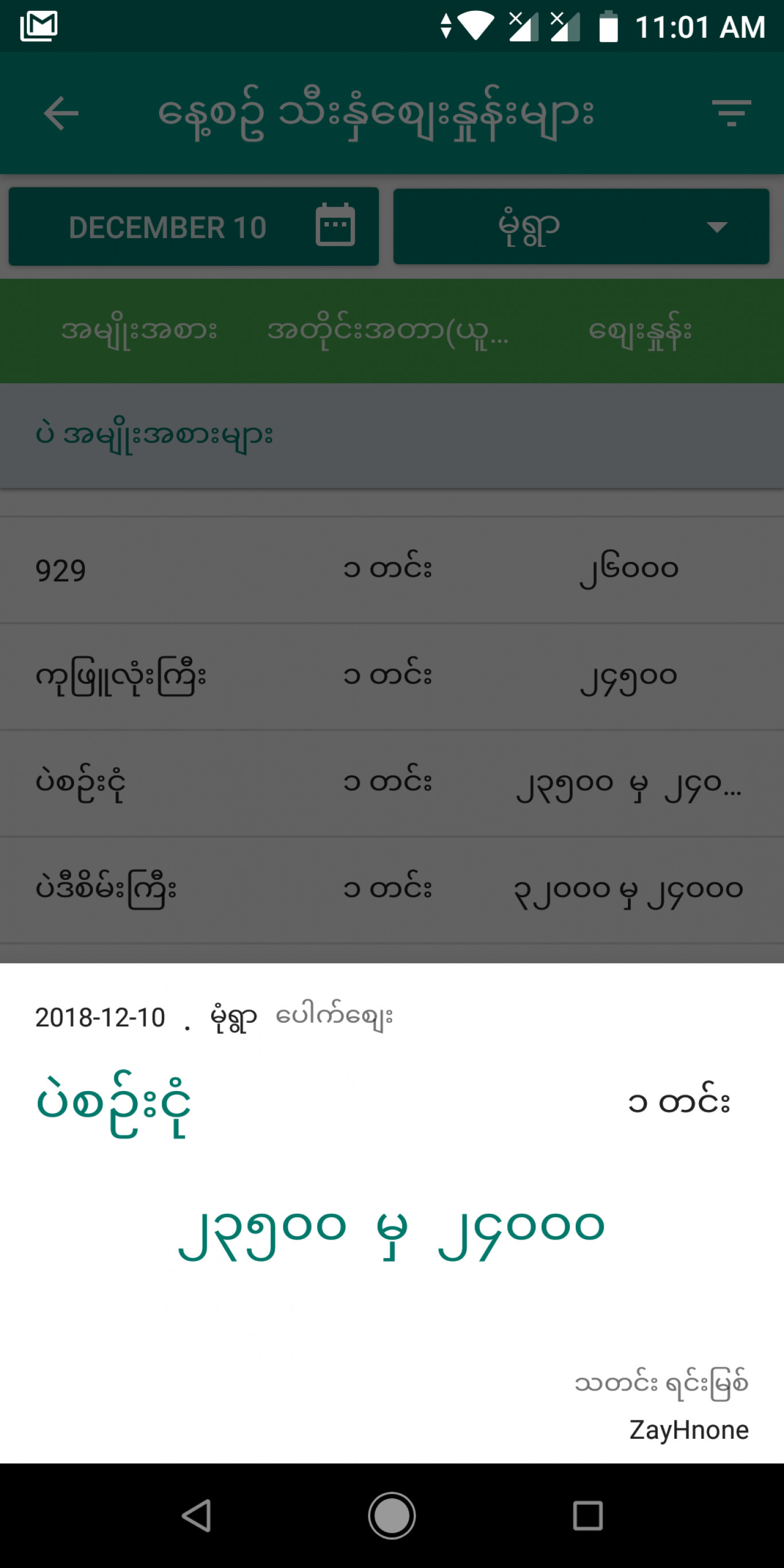The width and height of the screenshot is (784, 1568).
Task: Open the filter icon in the toolbar
Action: [x=731, y=113]
